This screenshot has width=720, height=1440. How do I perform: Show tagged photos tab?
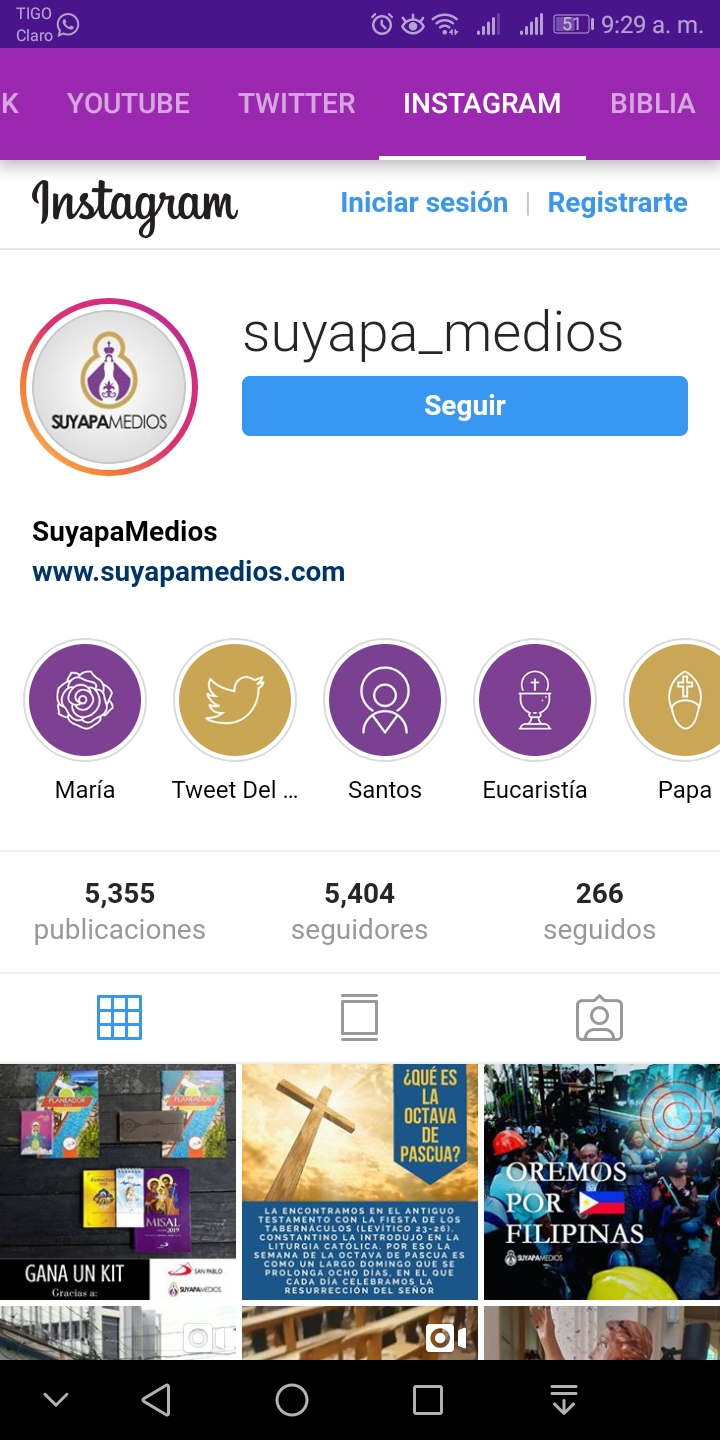599,1018
